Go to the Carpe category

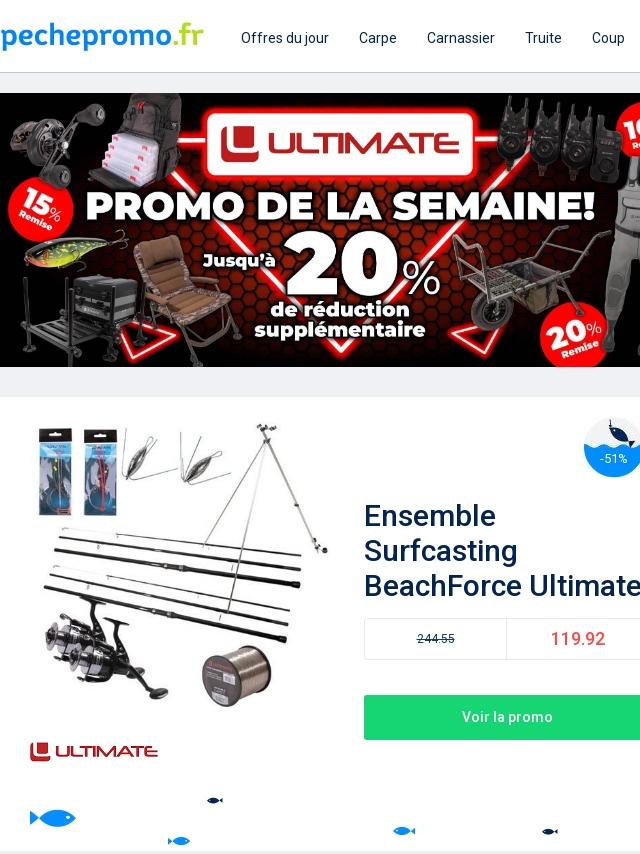coord(378,38)
